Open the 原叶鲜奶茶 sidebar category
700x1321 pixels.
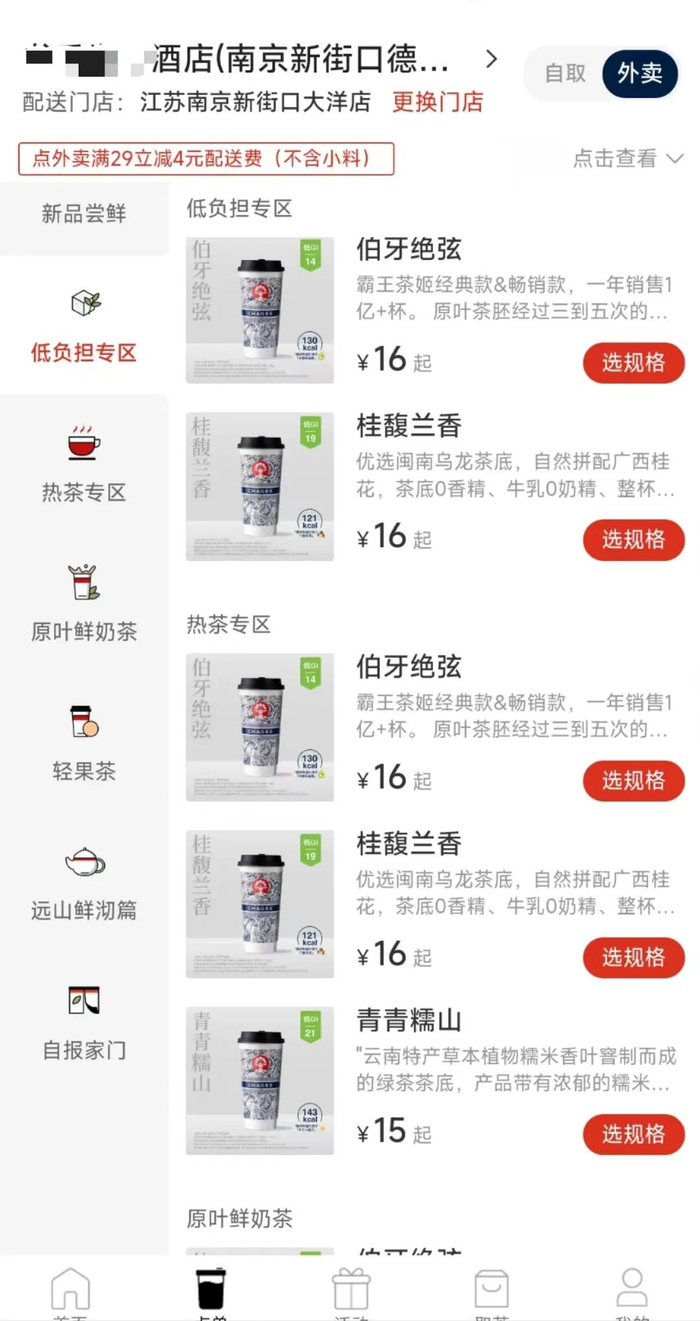point(84,602)
